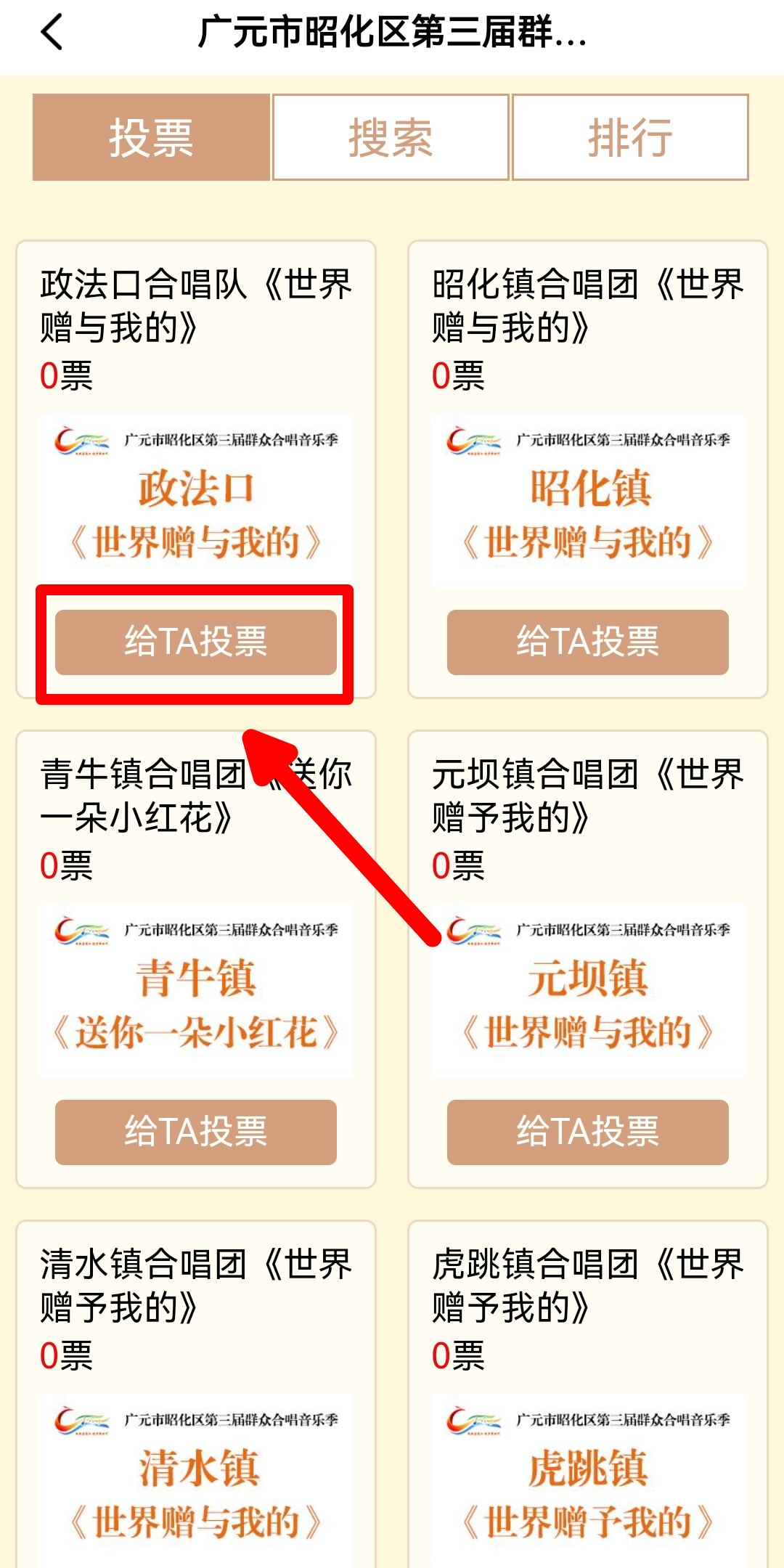The image size is (784, 1568).
Task: Open the 青牛镇 送你一朵小红花 image
Action: [x=196, y=991]
